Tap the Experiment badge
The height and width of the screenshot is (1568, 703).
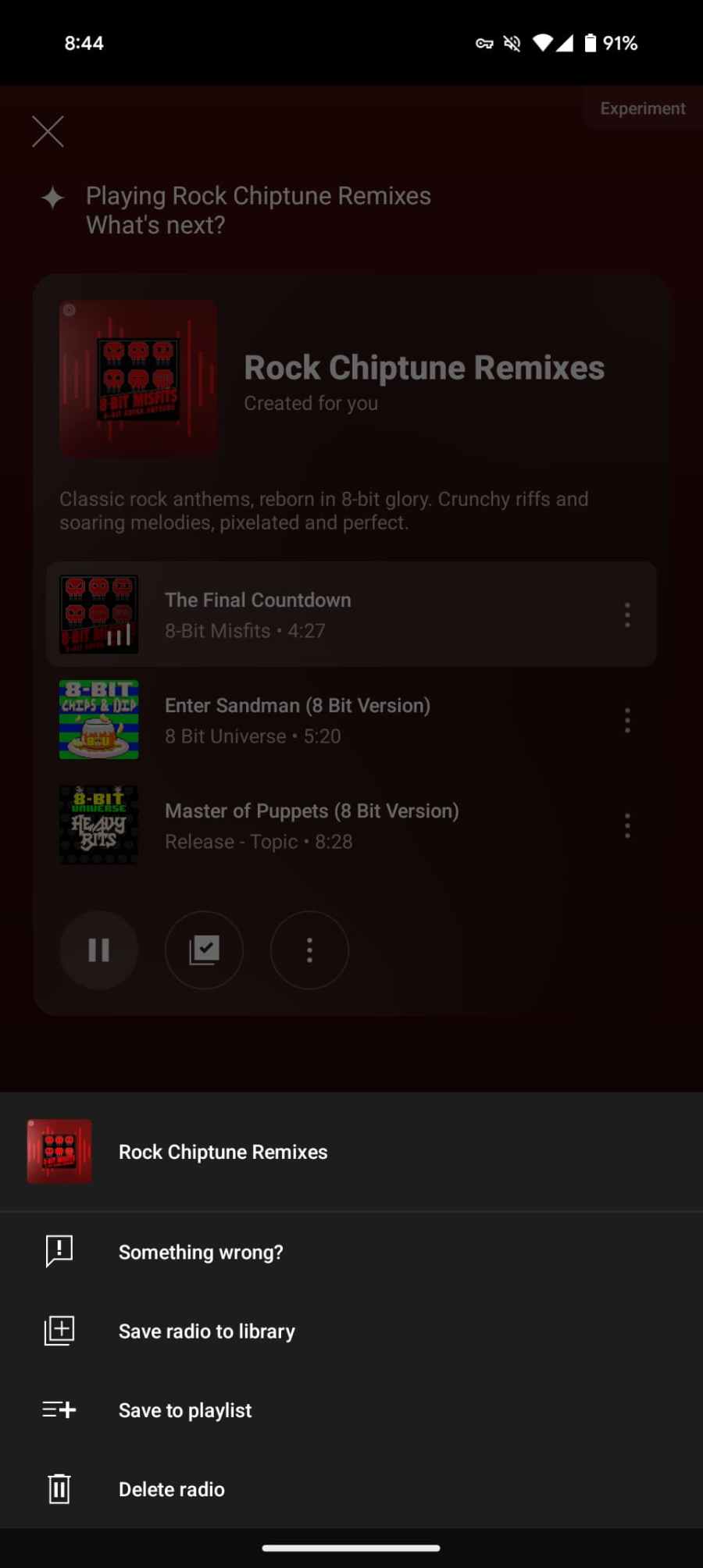pos(642,109)
